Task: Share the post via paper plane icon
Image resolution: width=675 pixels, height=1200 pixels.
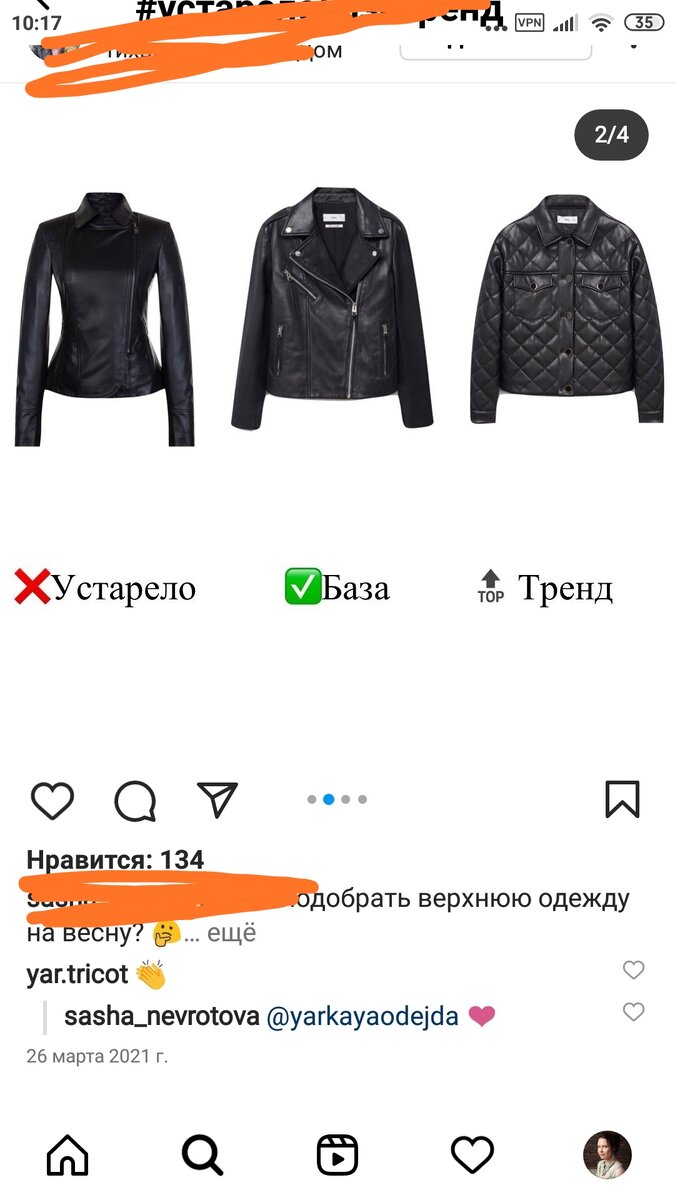Action: (217, 799)
